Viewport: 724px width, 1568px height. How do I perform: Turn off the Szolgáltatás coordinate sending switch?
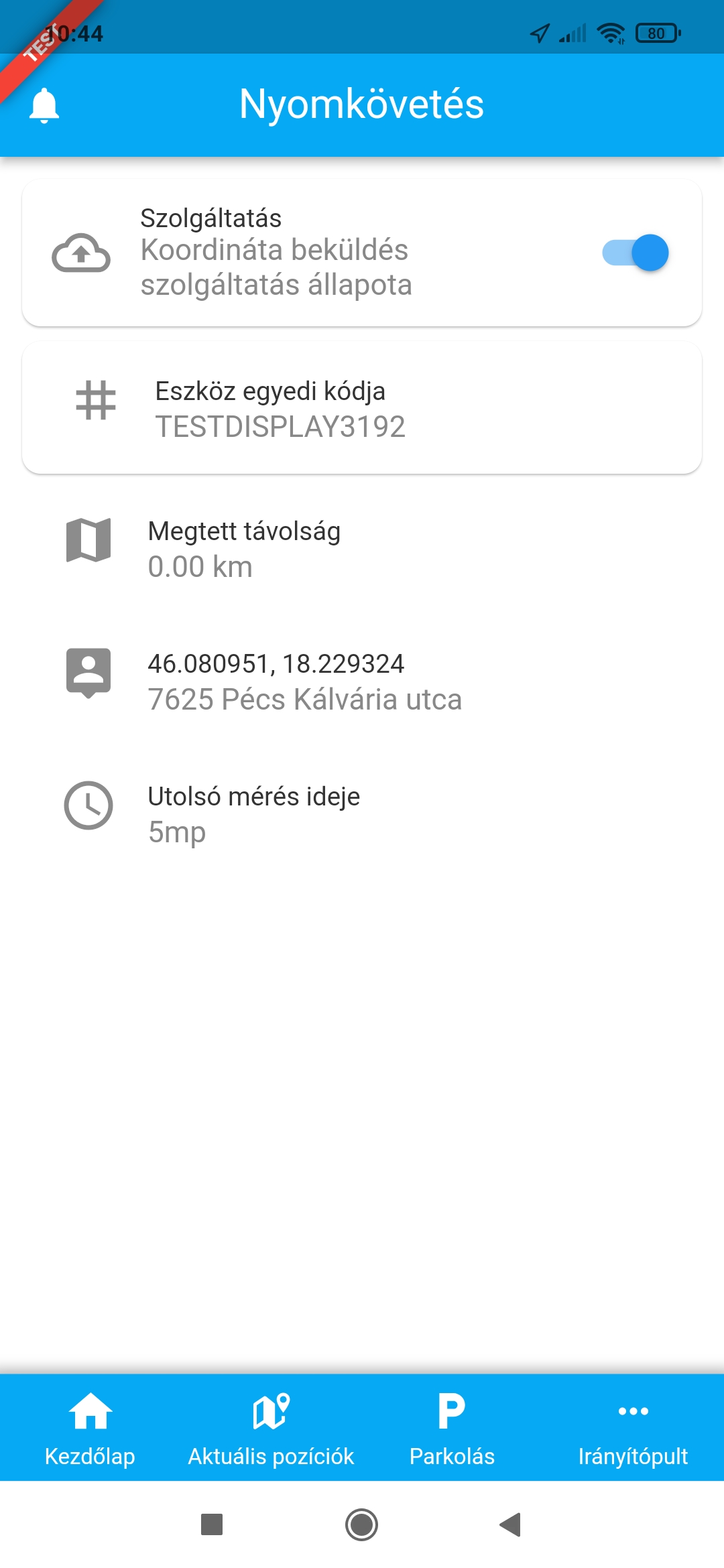[x=635, y=253]
